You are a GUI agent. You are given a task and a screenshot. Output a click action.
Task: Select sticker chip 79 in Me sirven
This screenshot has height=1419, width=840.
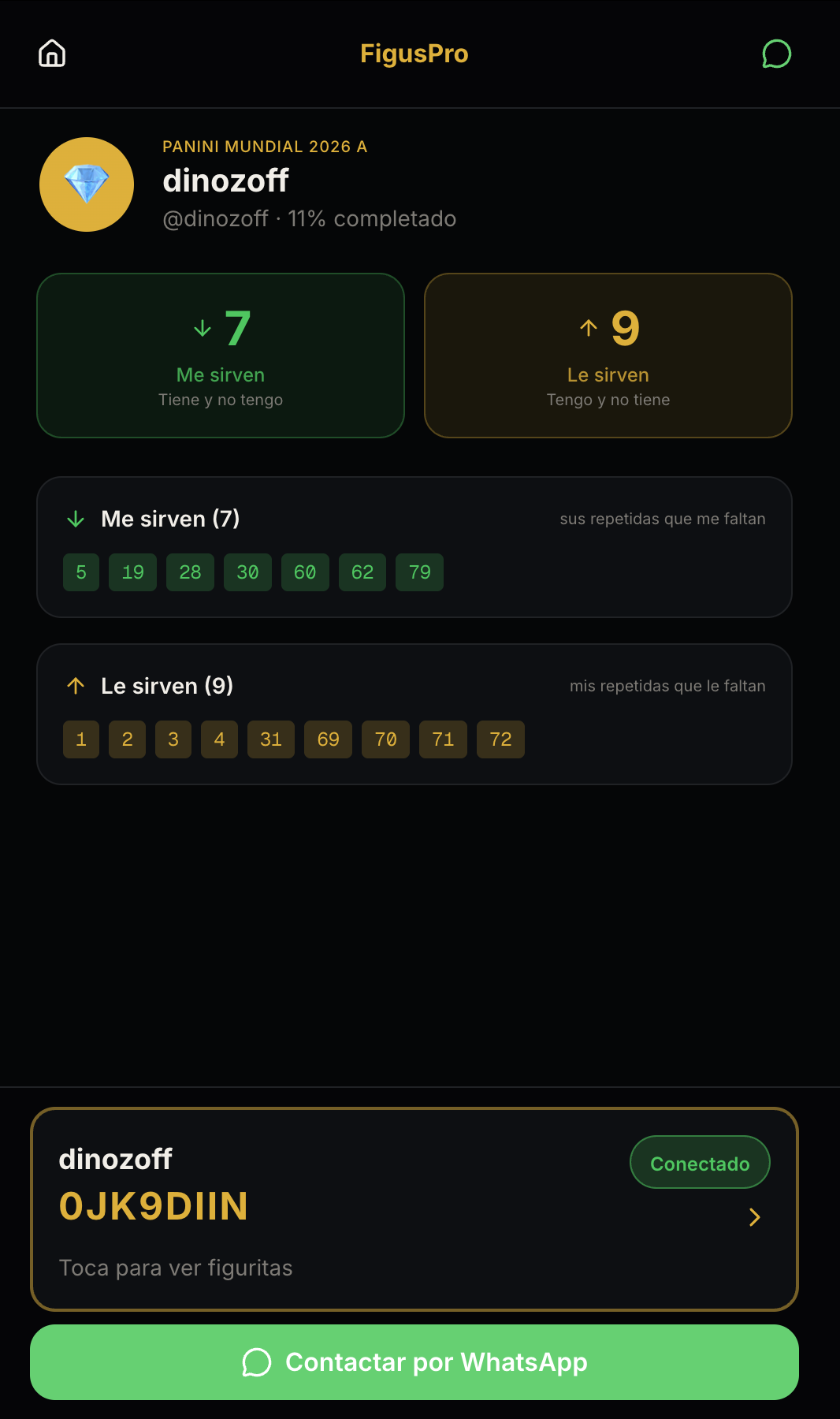pos(419,572)
